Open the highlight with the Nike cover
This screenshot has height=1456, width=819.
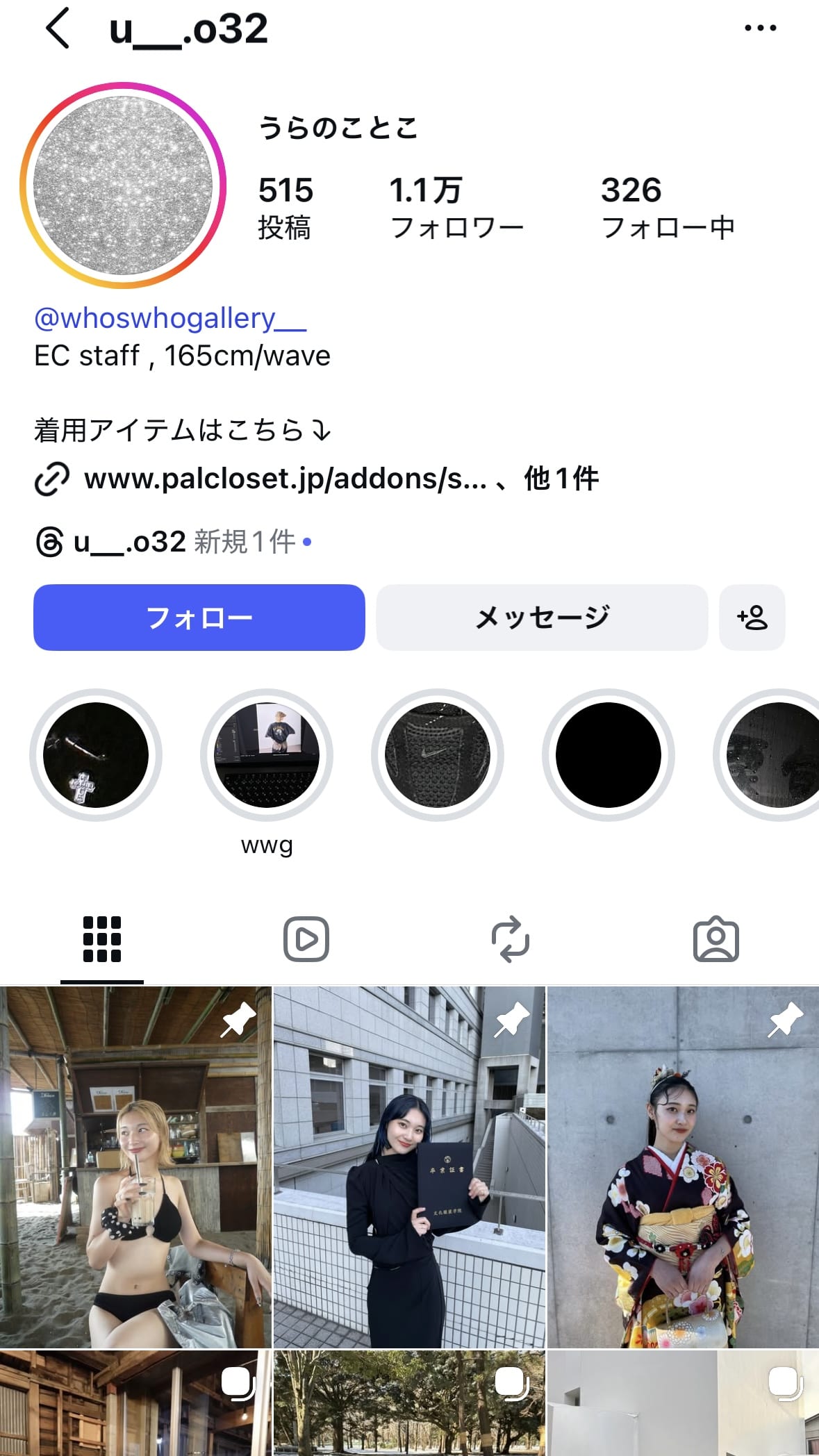pyautogui.click(x=438, y=755)
